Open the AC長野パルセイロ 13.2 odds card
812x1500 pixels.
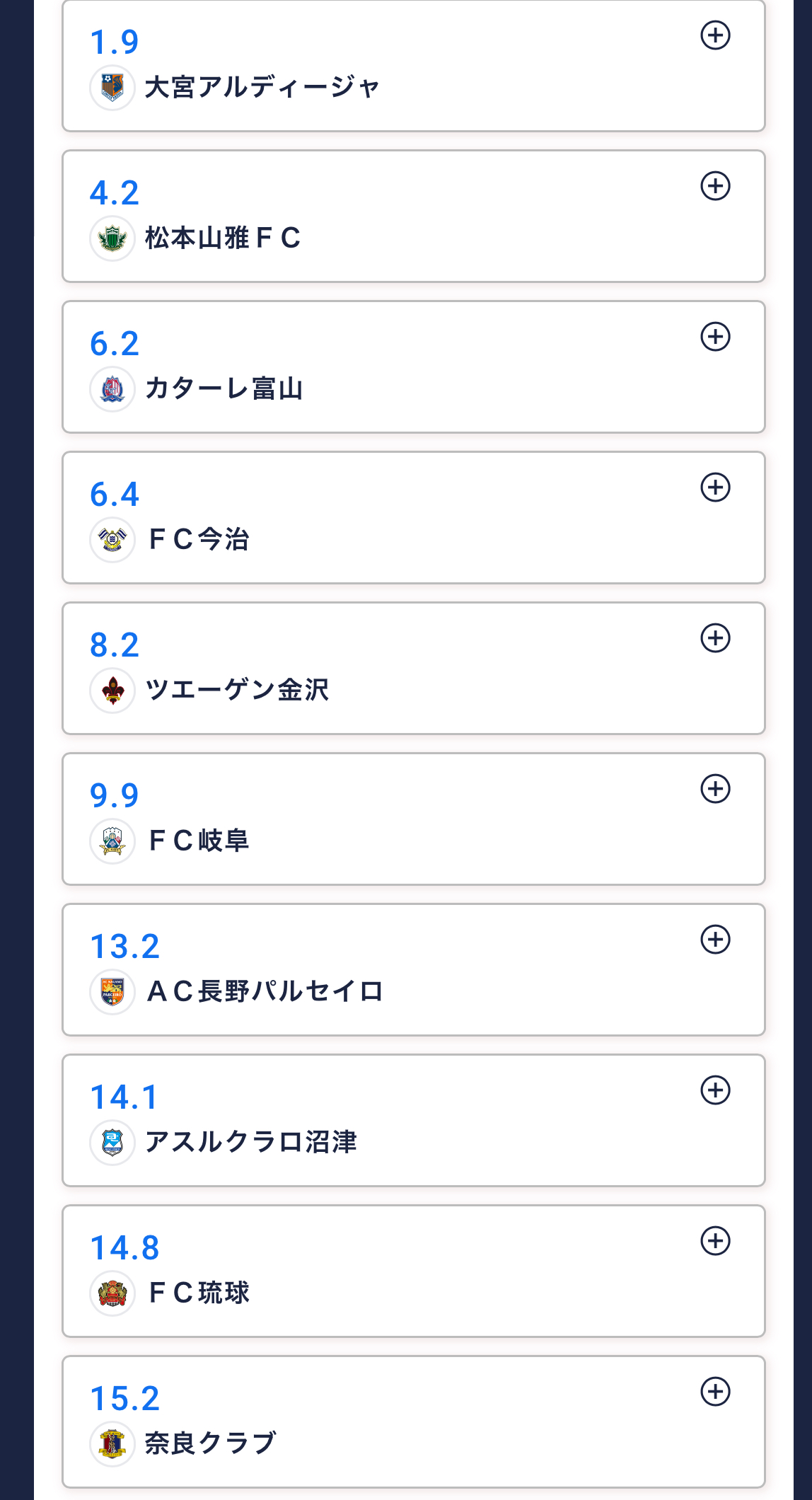click(414, 970)
